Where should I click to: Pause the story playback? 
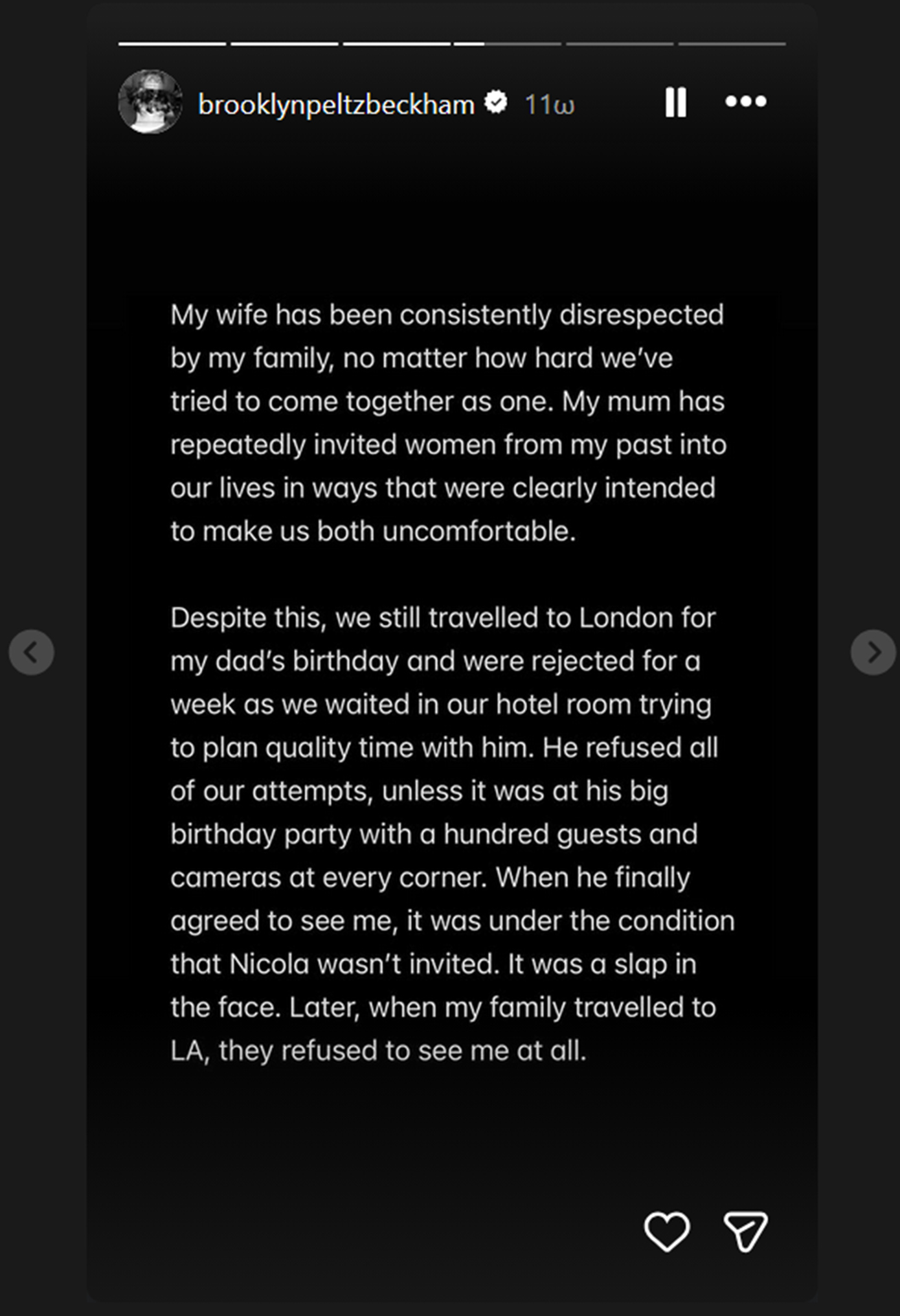(675, 102)
